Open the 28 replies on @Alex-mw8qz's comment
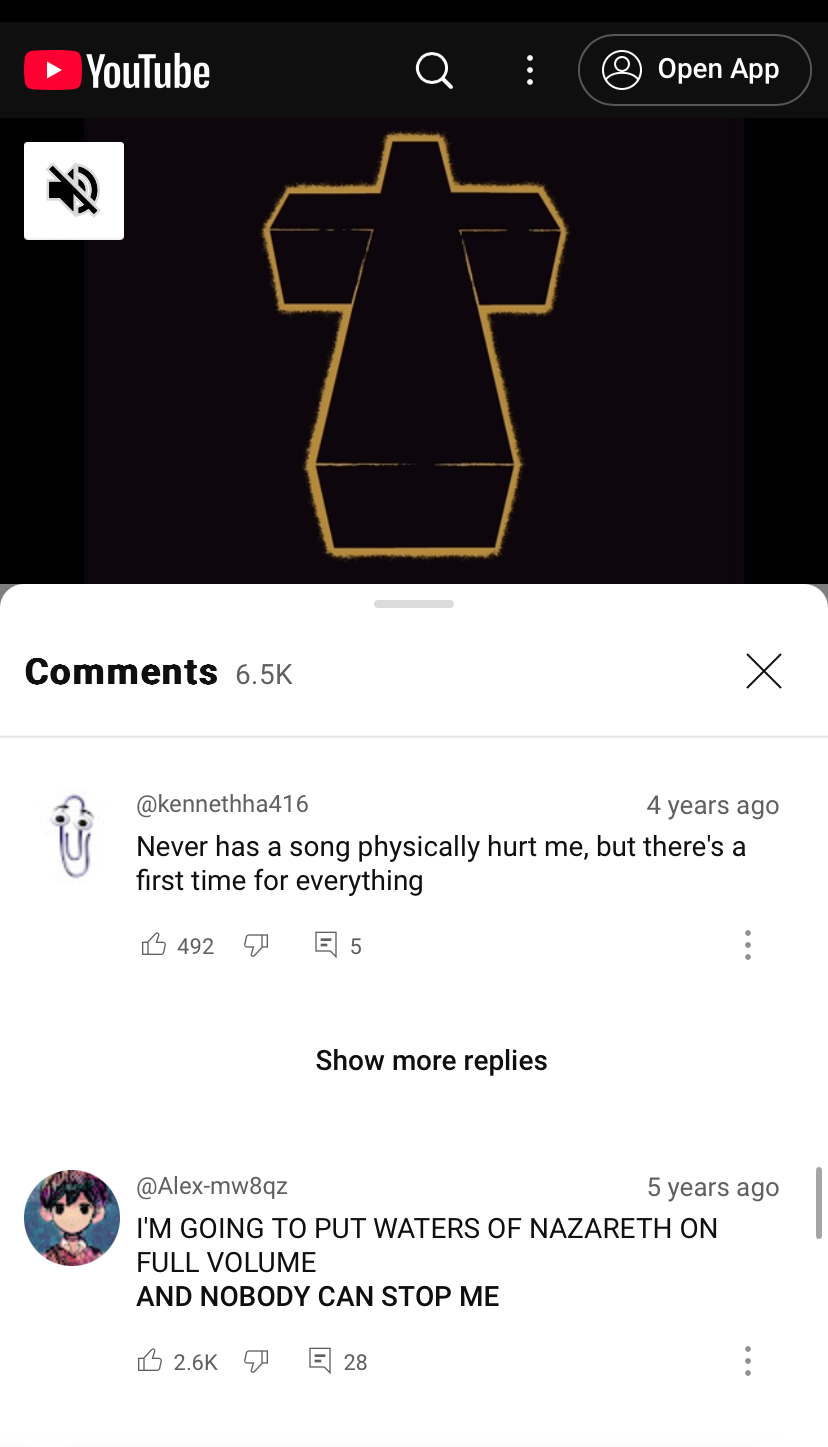 (338, 1361)
